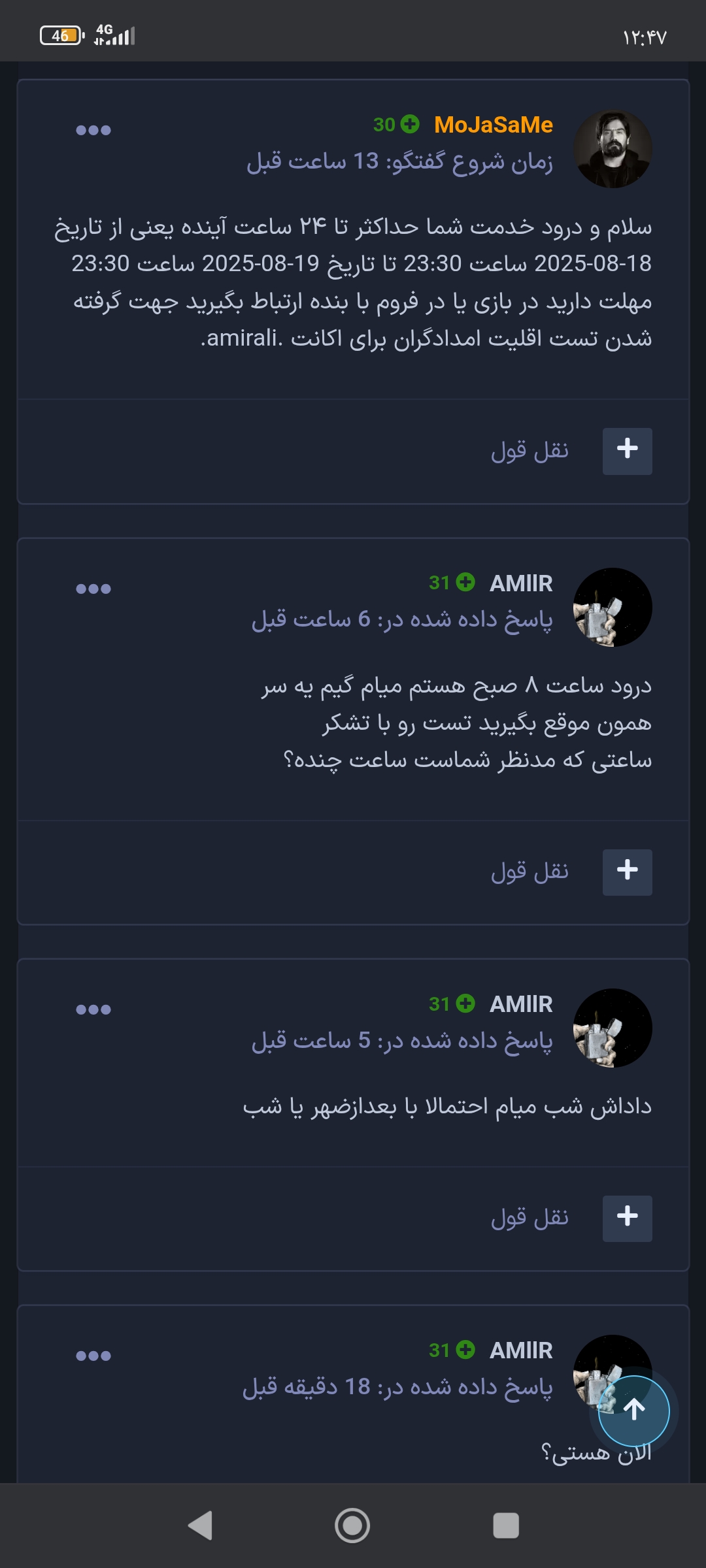View MoJaSaMe's avatar profile picture

tap(613, 149)
